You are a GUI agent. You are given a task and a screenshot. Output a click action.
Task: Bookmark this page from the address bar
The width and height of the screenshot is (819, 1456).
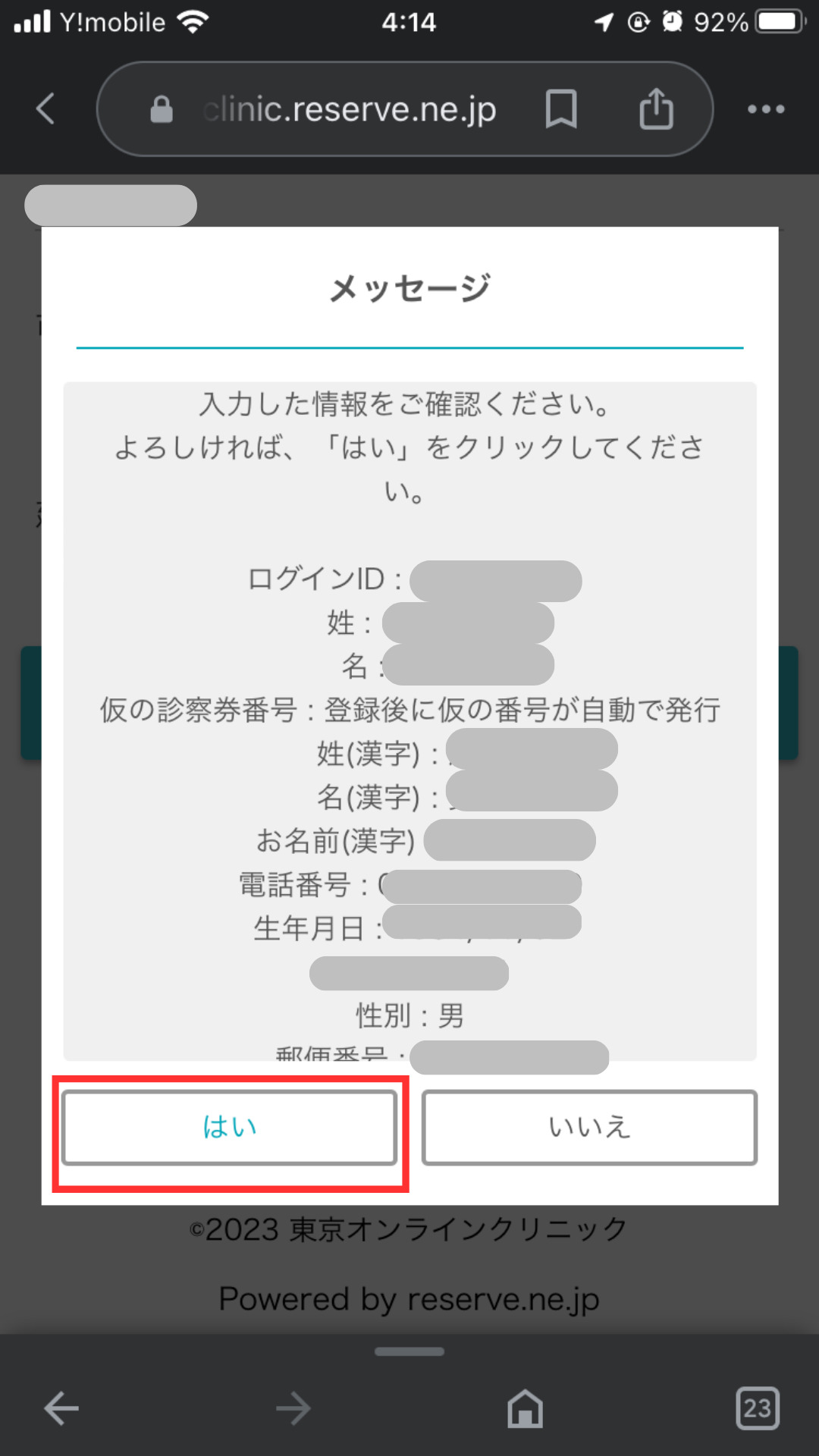[x=561, y=109]
